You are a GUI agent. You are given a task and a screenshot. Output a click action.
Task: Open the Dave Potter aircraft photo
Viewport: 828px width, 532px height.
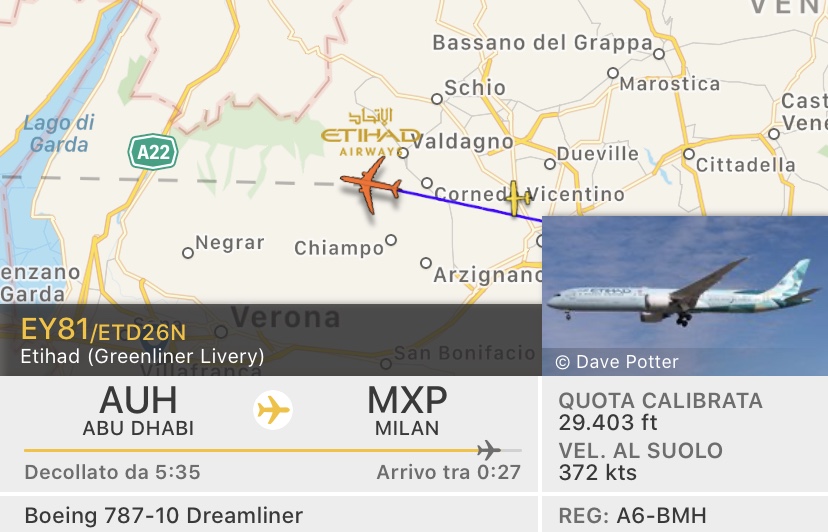point(684,290)
